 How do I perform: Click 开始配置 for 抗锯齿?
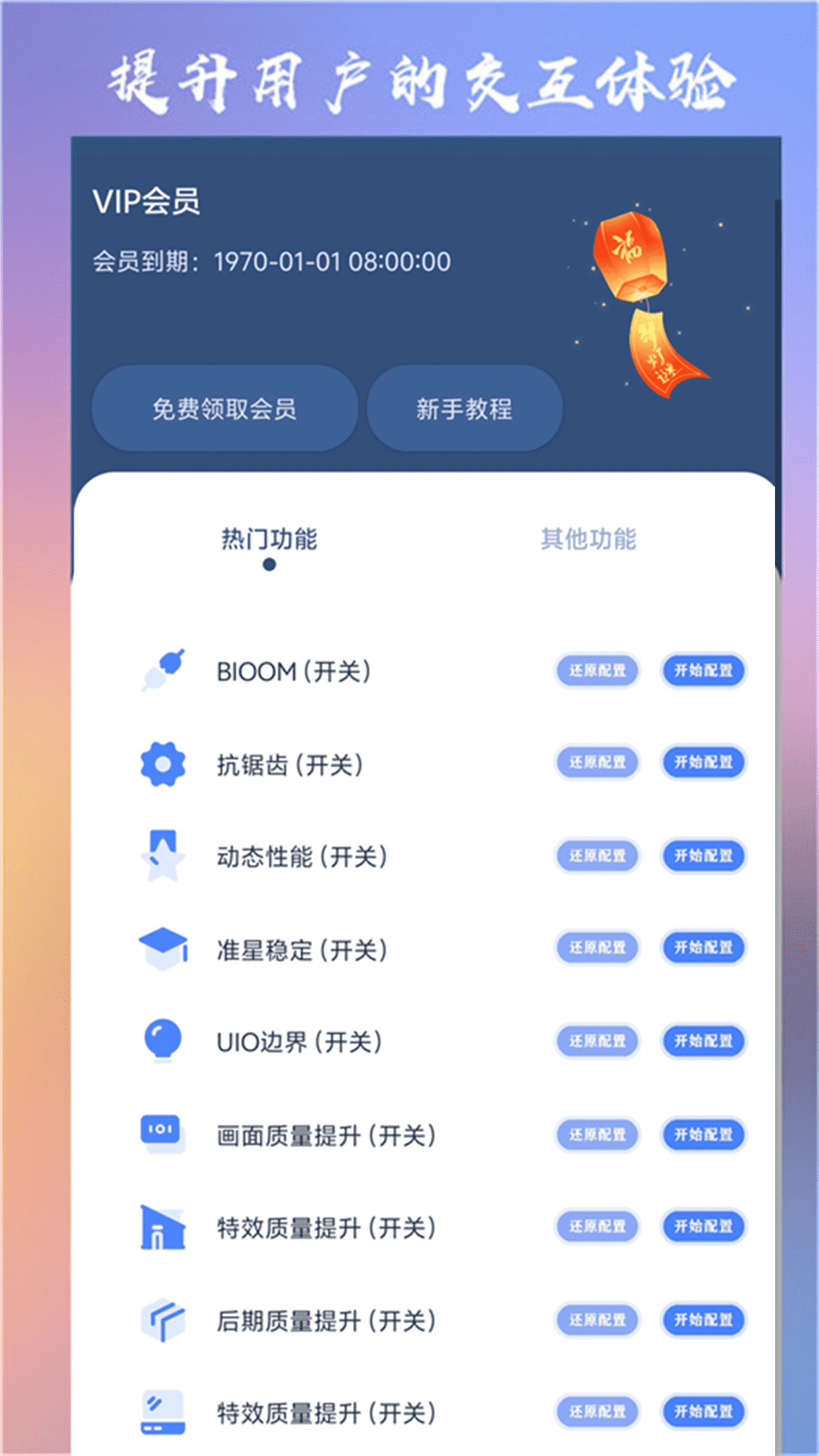[702, 764]
